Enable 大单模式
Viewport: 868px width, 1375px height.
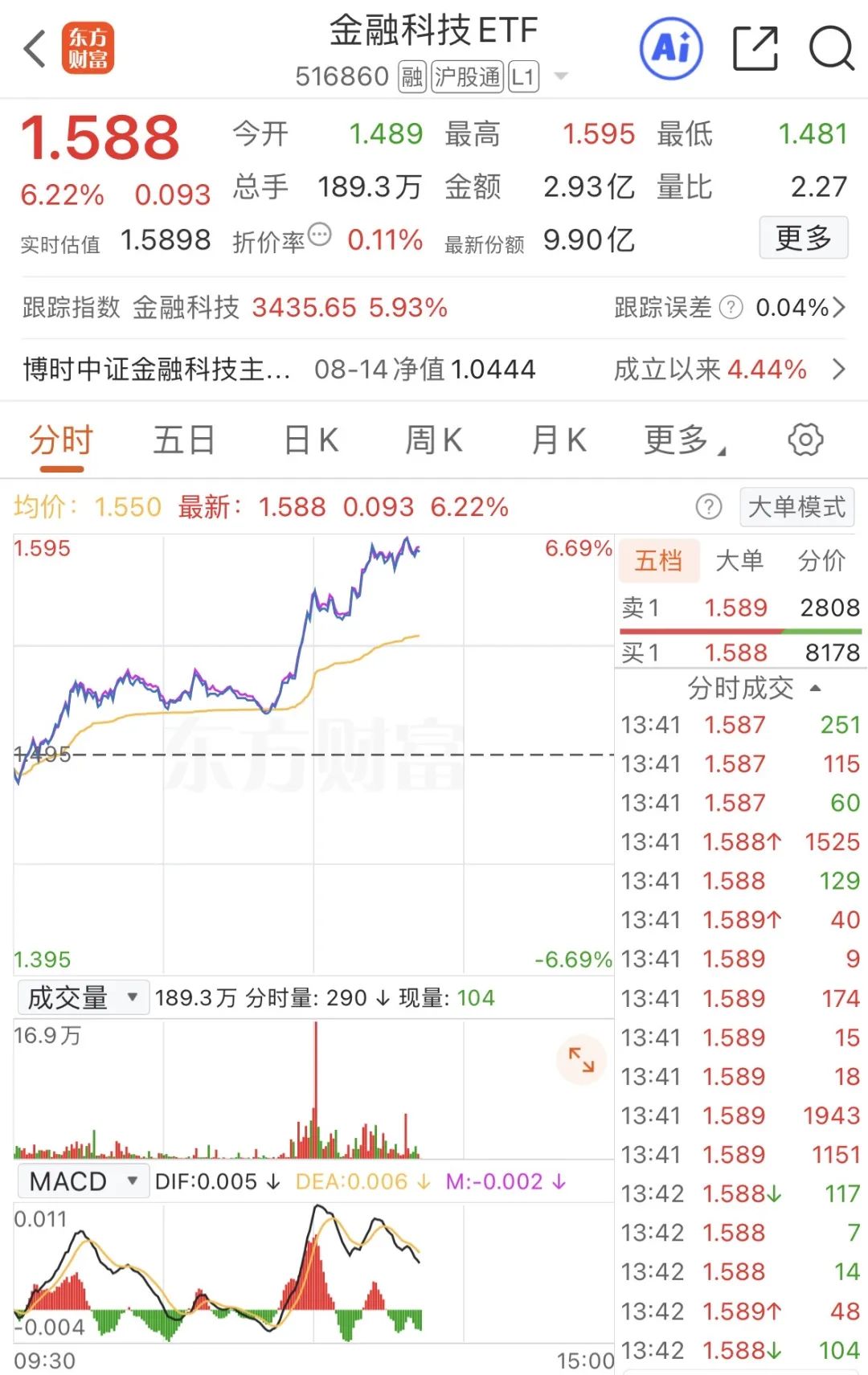796,507
